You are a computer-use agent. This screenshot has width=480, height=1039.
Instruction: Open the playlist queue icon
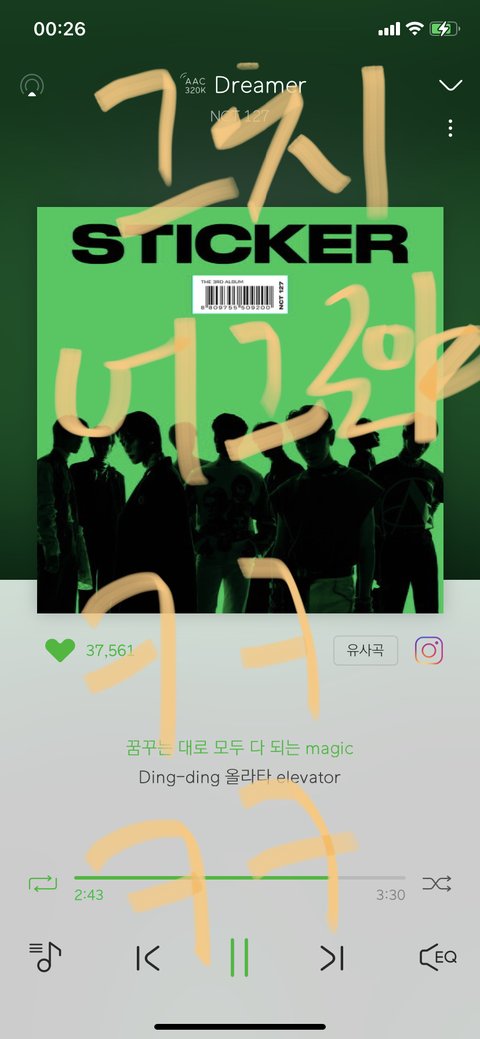45,957
